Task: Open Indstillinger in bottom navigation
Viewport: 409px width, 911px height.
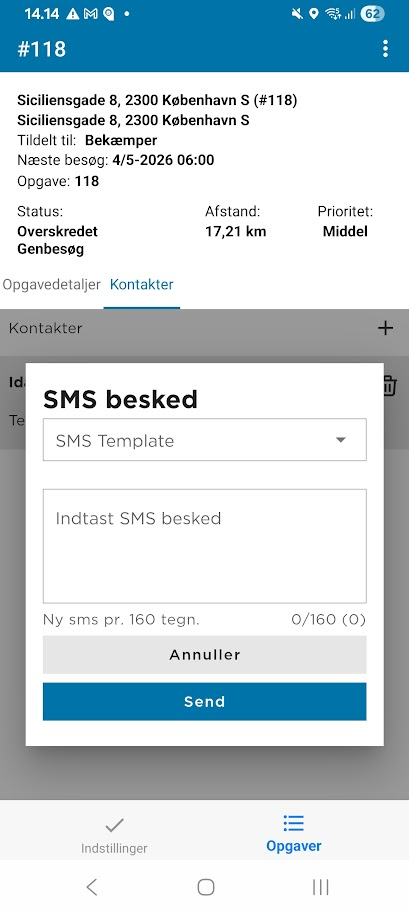Action: tap(114, 835)
